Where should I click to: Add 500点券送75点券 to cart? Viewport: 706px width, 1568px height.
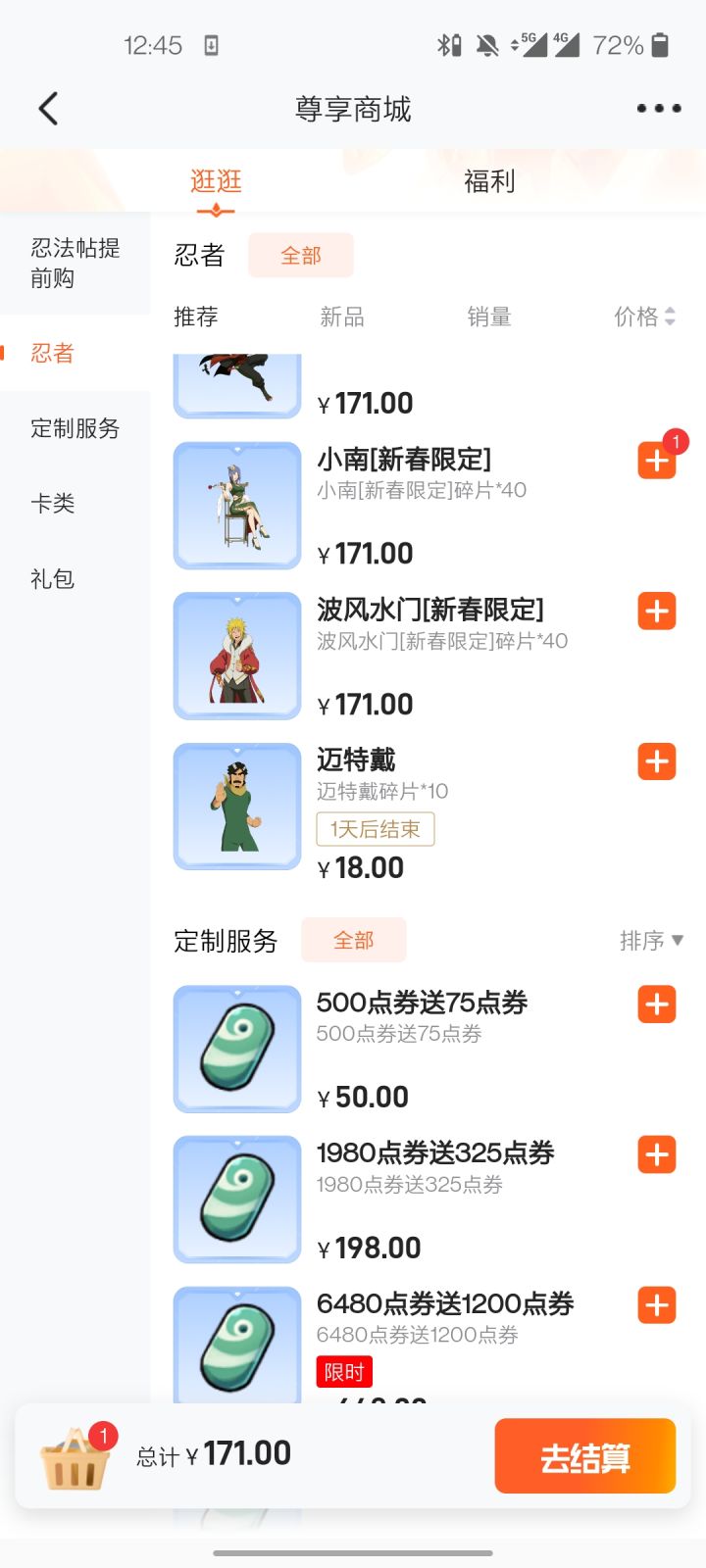657,1004
